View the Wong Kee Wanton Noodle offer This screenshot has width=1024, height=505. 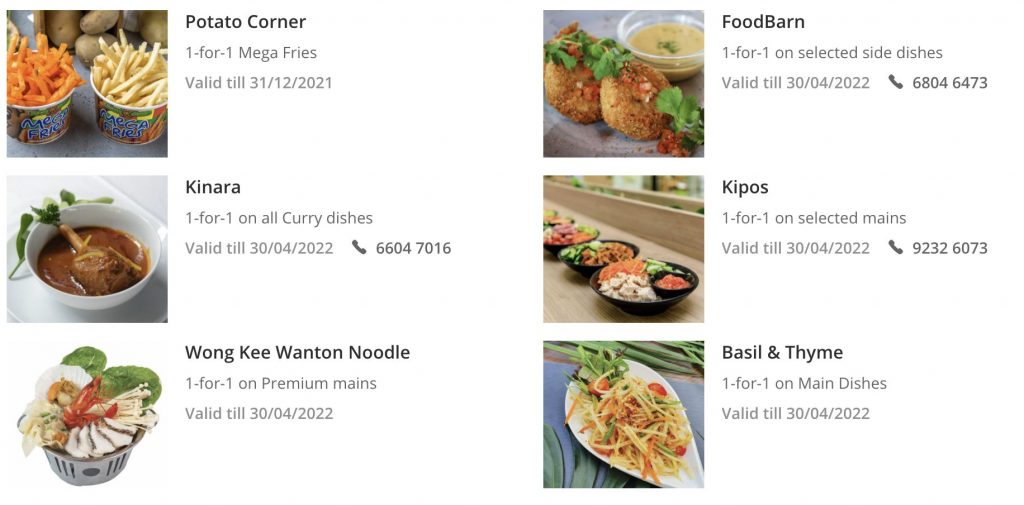297,352
